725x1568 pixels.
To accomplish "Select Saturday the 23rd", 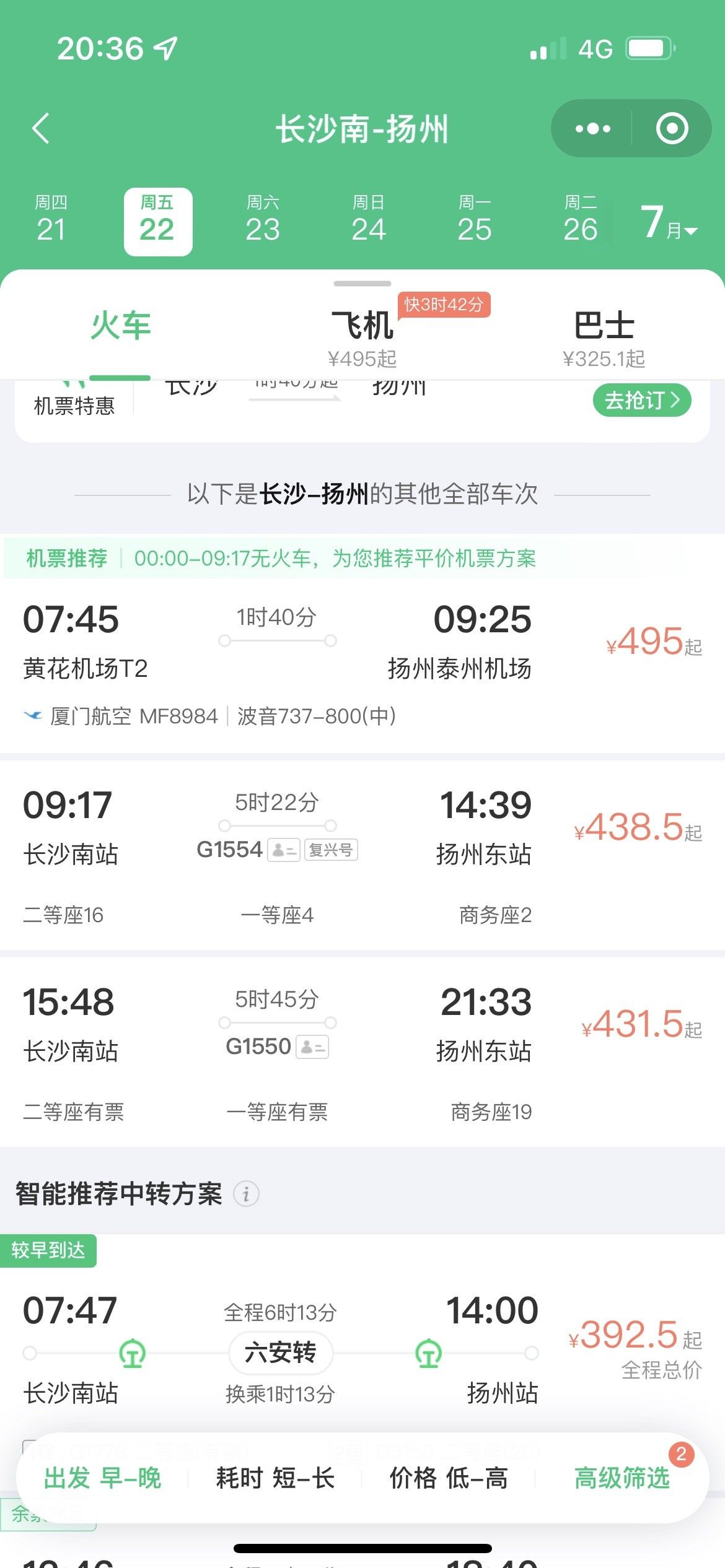I will (263, 220).
